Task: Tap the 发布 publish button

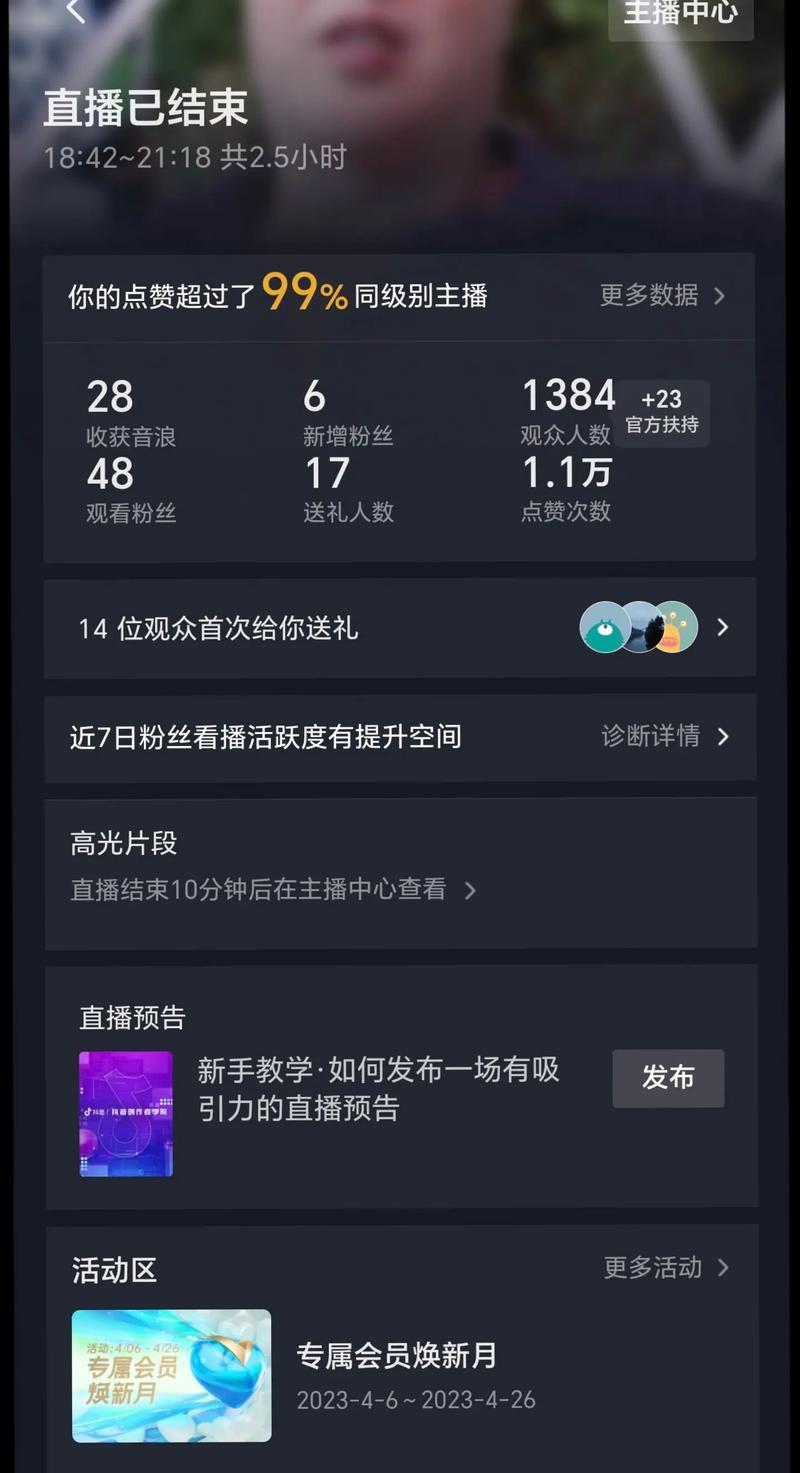Action: [x=668, y=1079]
